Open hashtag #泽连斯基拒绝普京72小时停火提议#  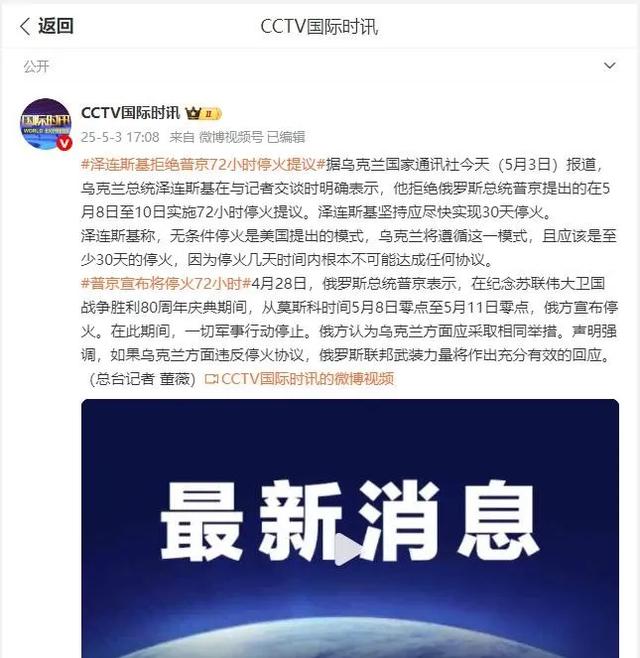[x=202, y=164]
